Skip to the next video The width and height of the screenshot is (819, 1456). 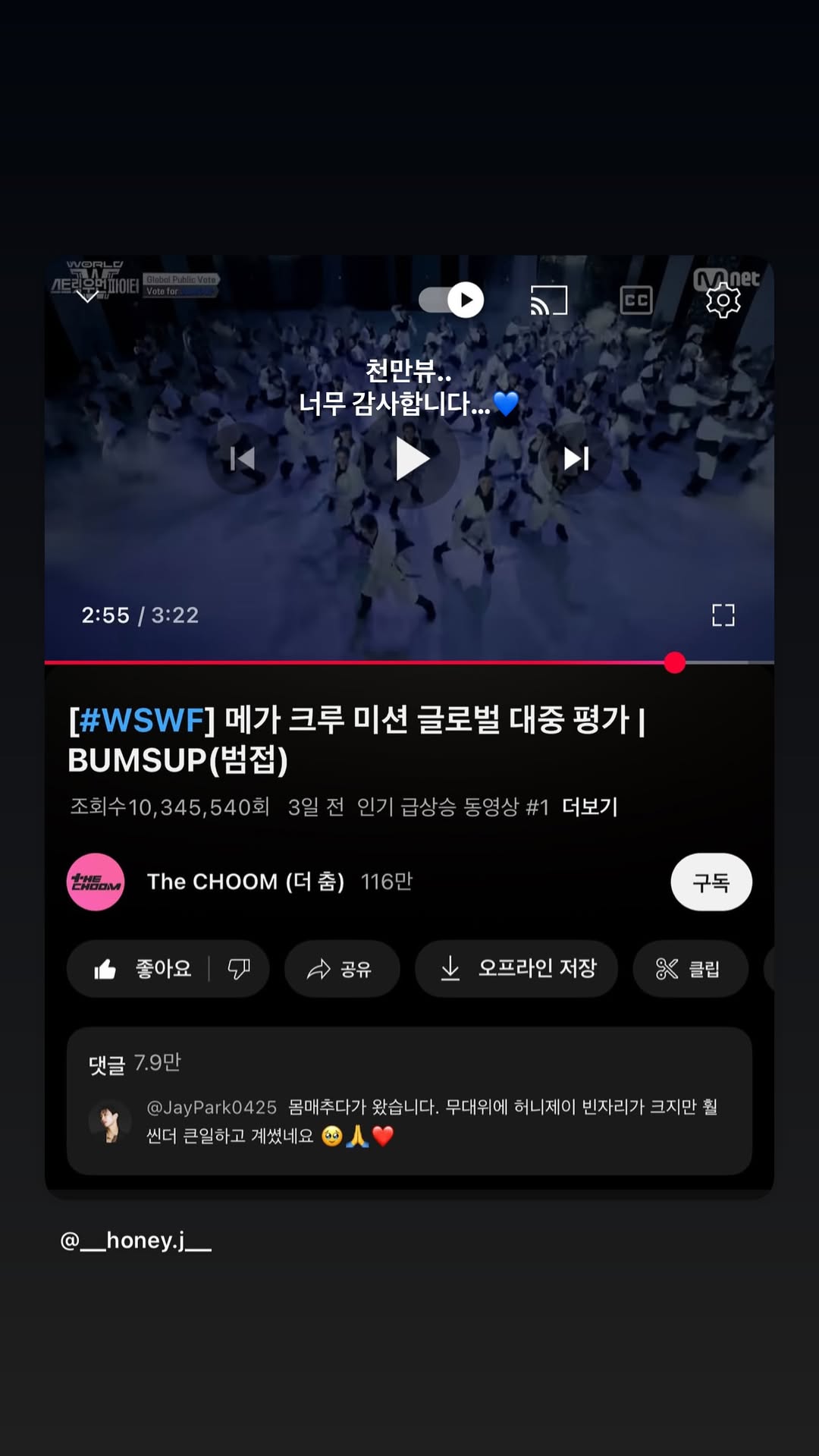pos(578,458)
